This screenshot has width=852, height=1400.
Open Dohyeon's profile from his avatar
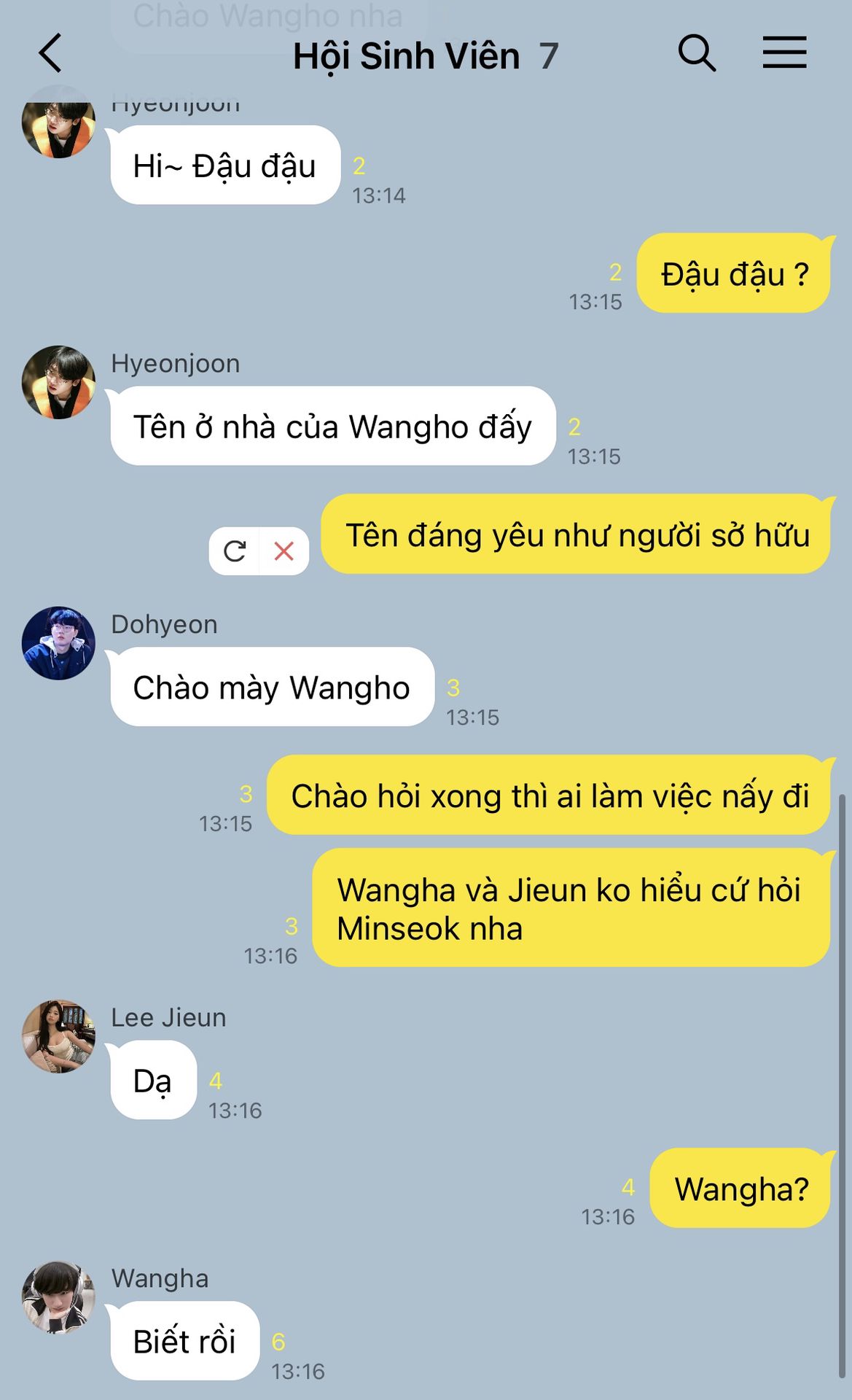[x=59, y=643]
